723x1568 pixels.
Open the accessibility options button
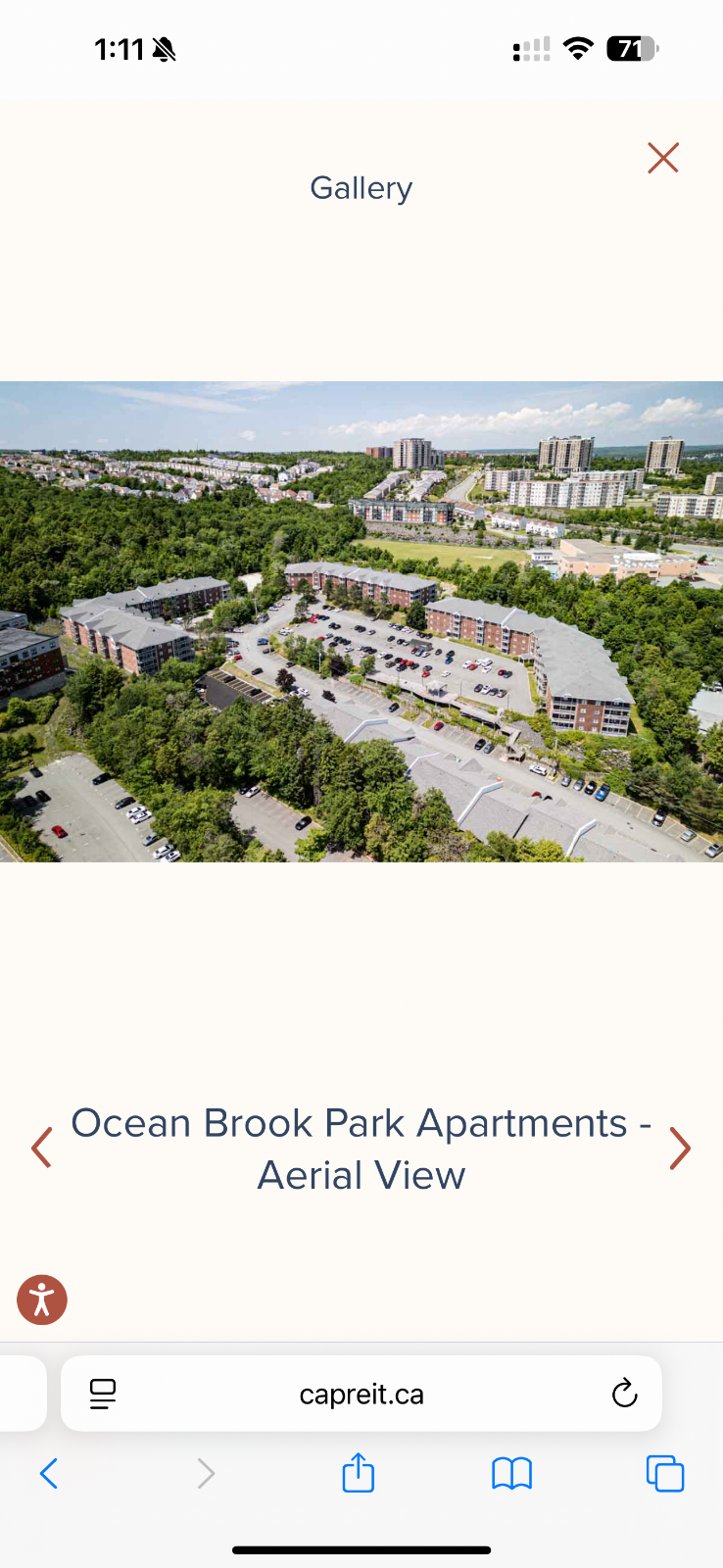pos(42,1300)
